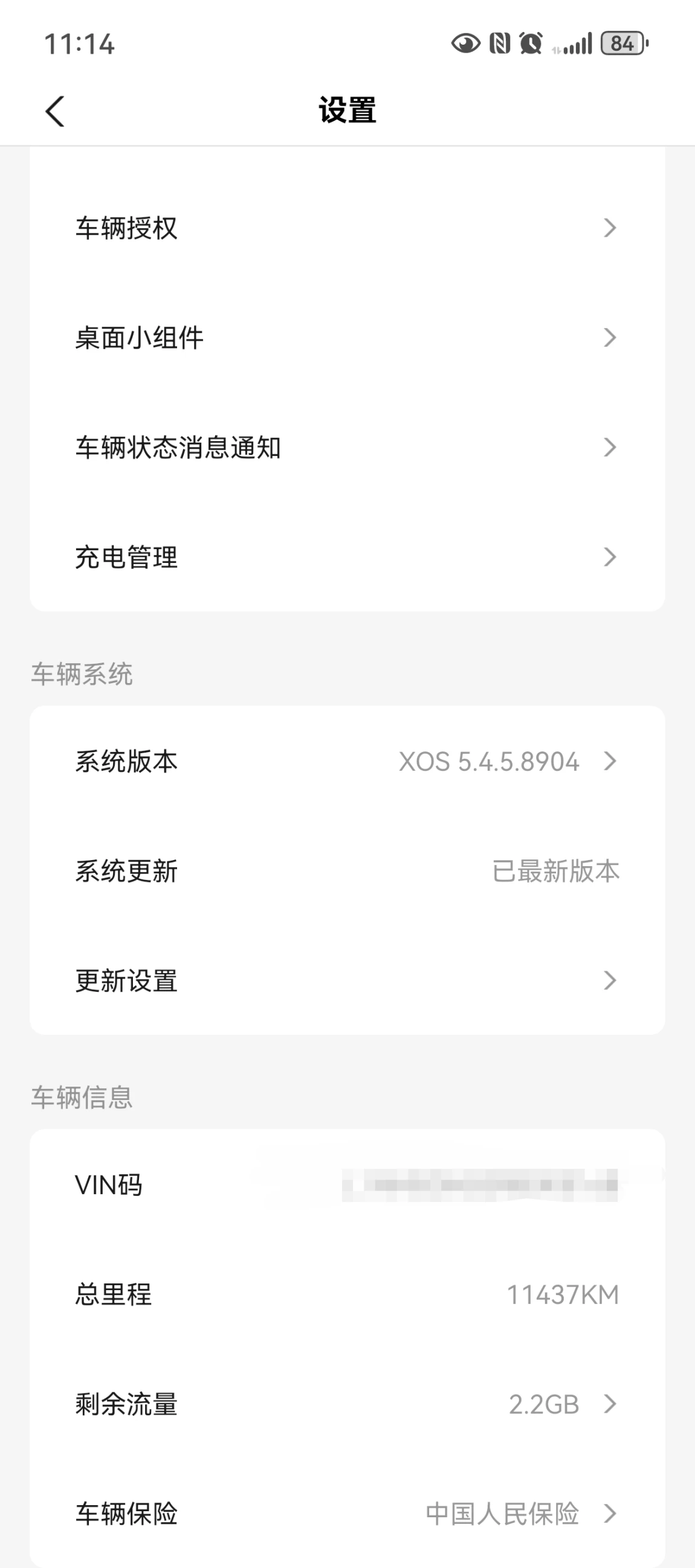Go back from the 设置 page
Screen dimensions: 695x1568
[x=55, y=111]
